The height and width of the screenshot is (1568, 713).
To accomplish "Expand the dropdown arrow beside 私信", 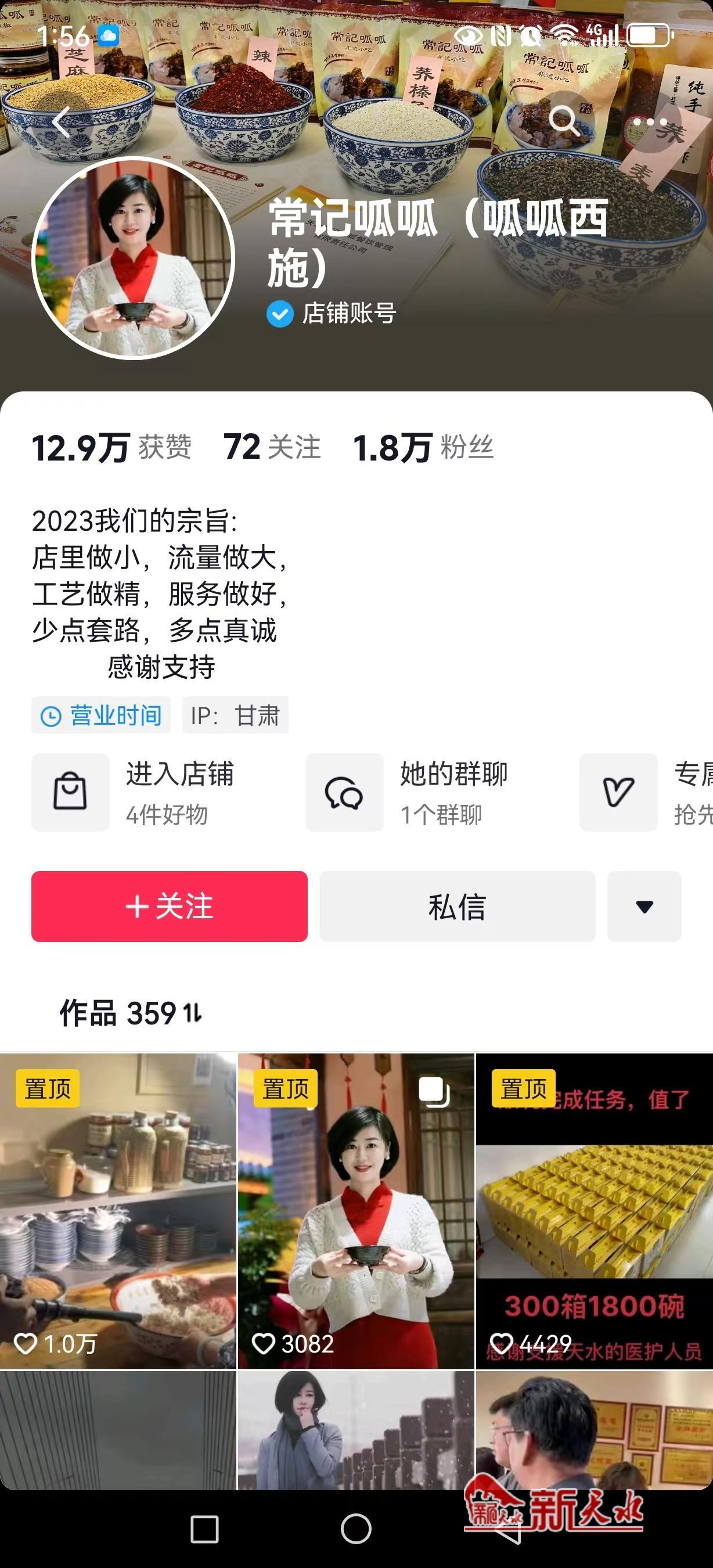I will tap(644, 907).
